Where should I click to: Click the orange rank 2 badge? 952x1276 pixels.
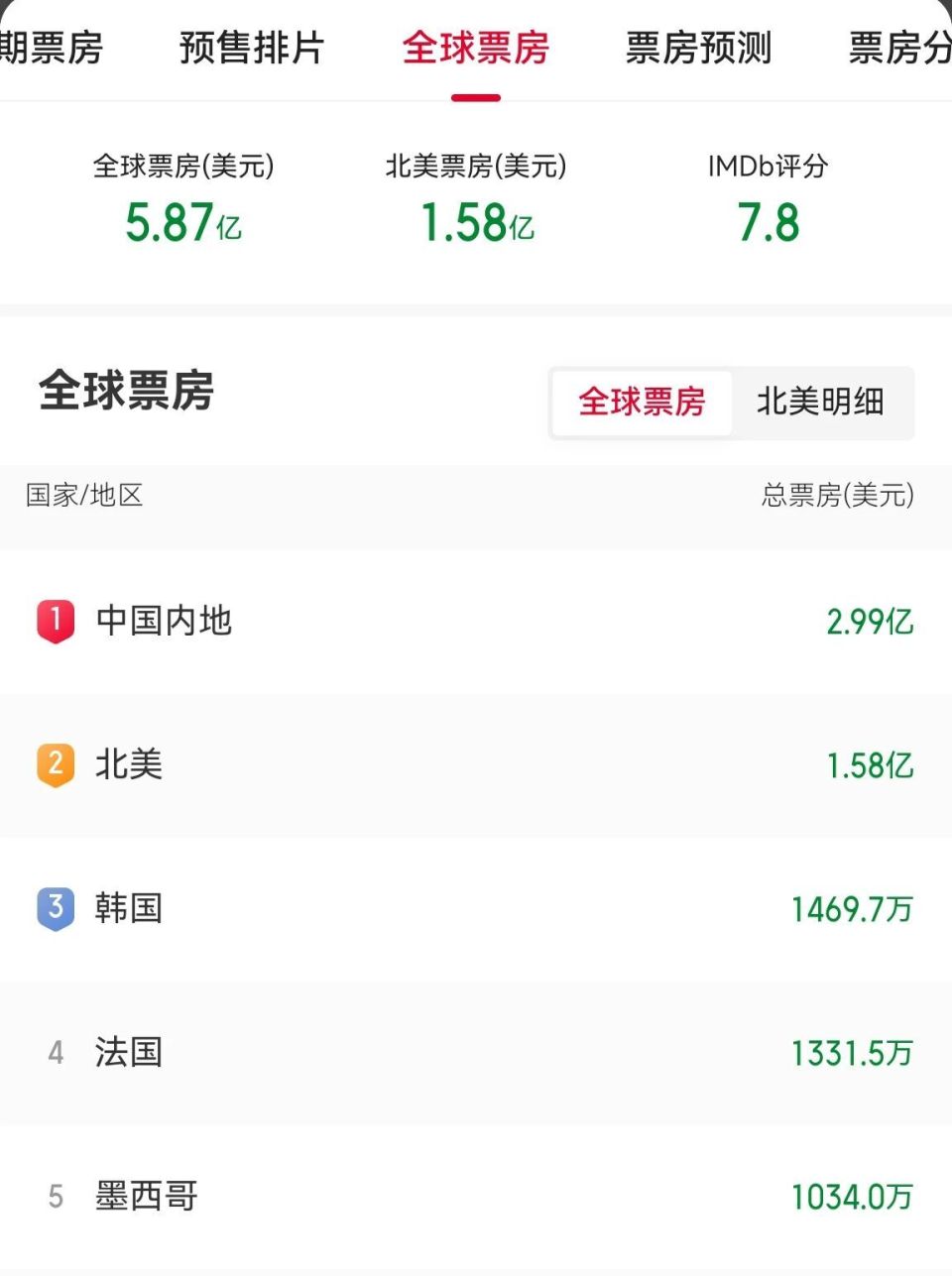(x=55, y=764)
